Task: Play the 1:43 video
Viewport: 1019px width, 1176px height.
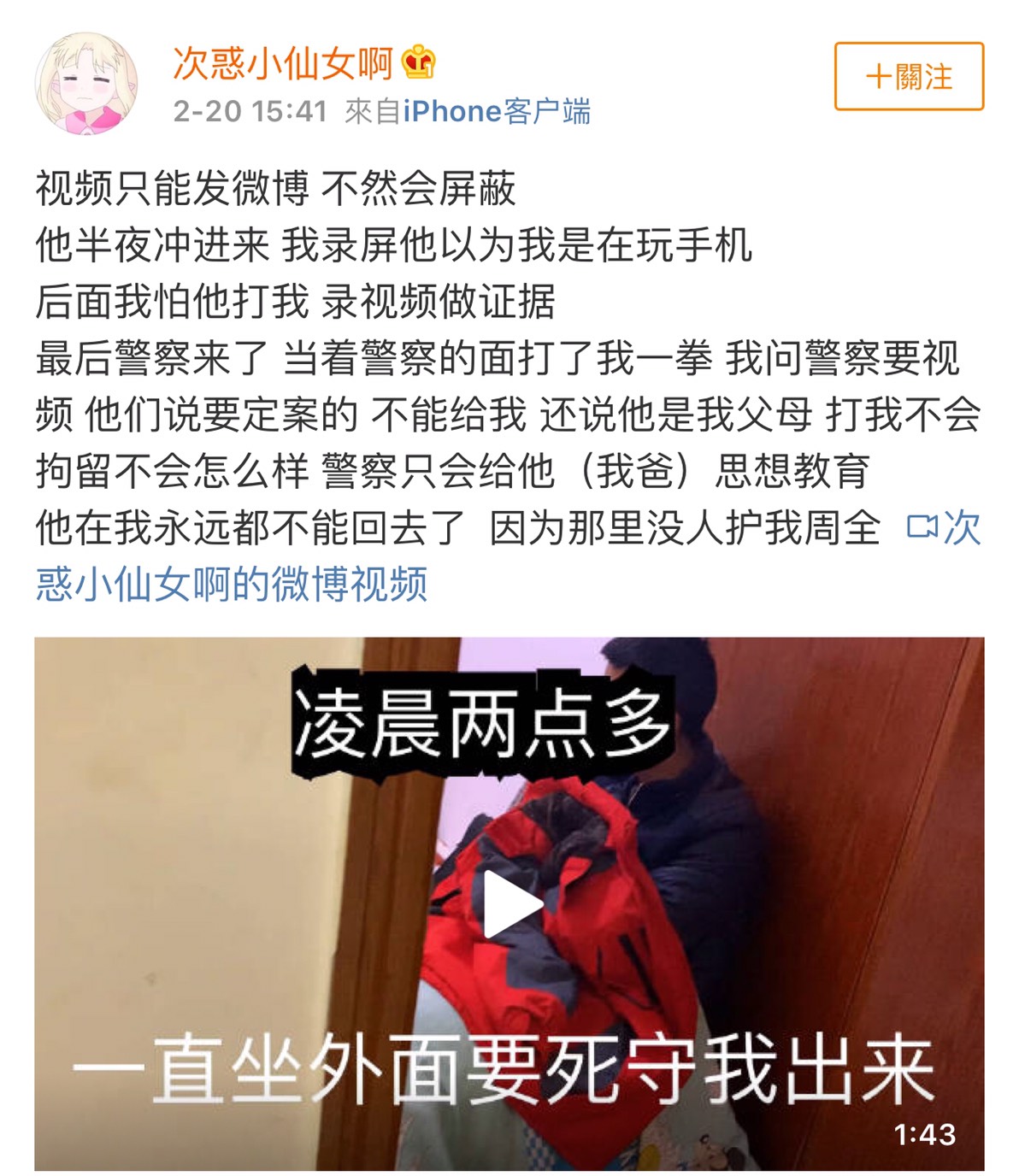Action: pyautogui.click(x=510, y=904)
